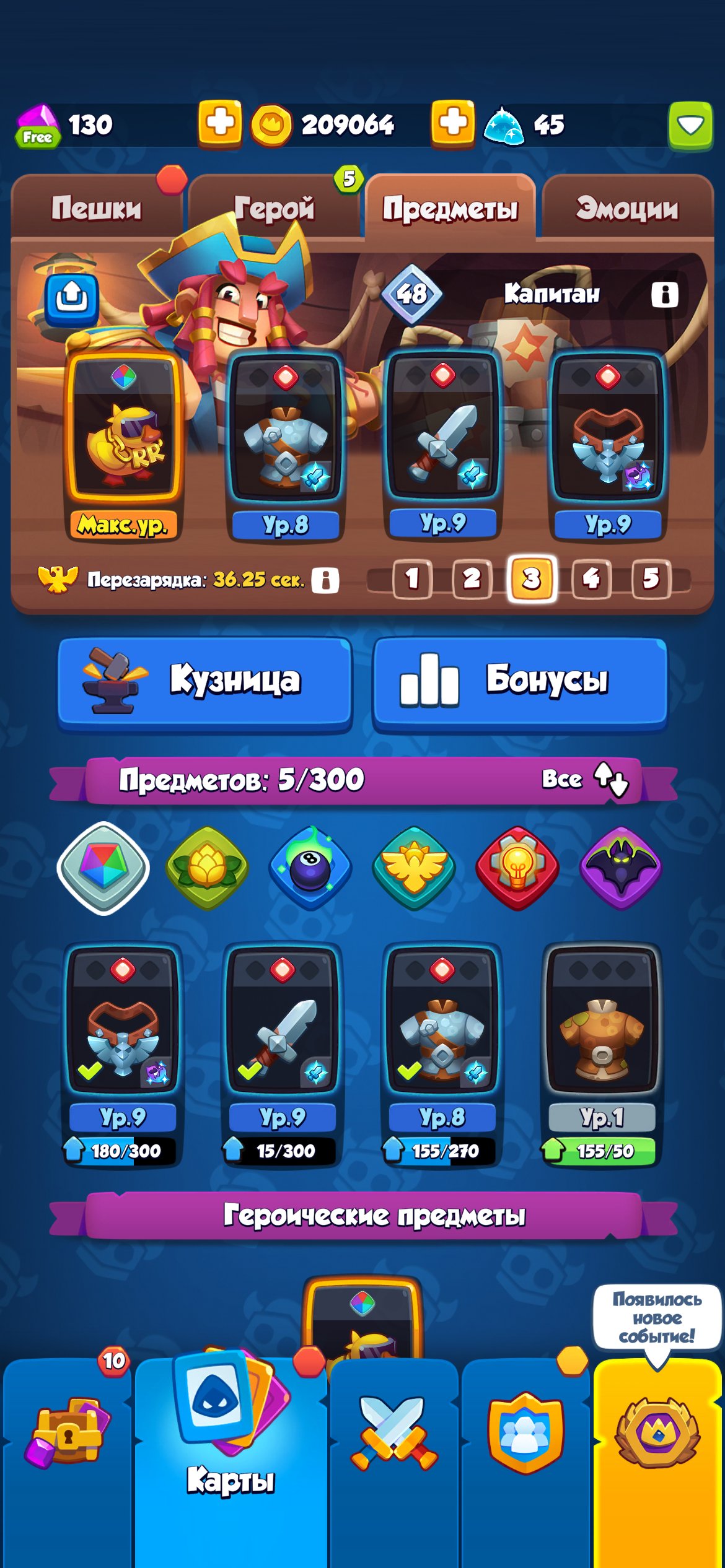This screenshot has width=725, height=1568.
Task: Expand the green dropdown arrow at top
Action: click(x=690, y=126)
